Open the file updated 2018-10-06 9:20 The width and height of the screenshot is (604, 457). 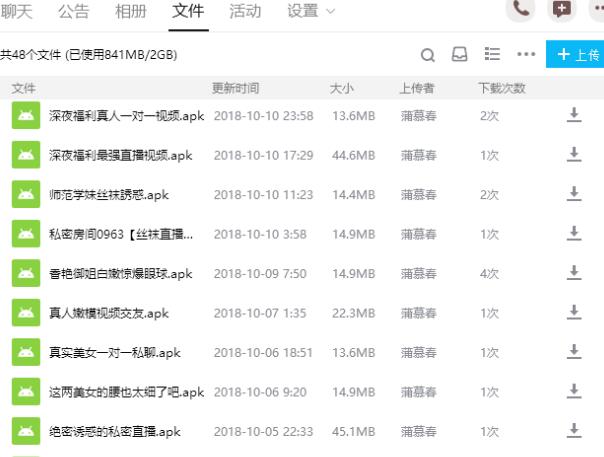pyautogui.click(x=126, y=392)
